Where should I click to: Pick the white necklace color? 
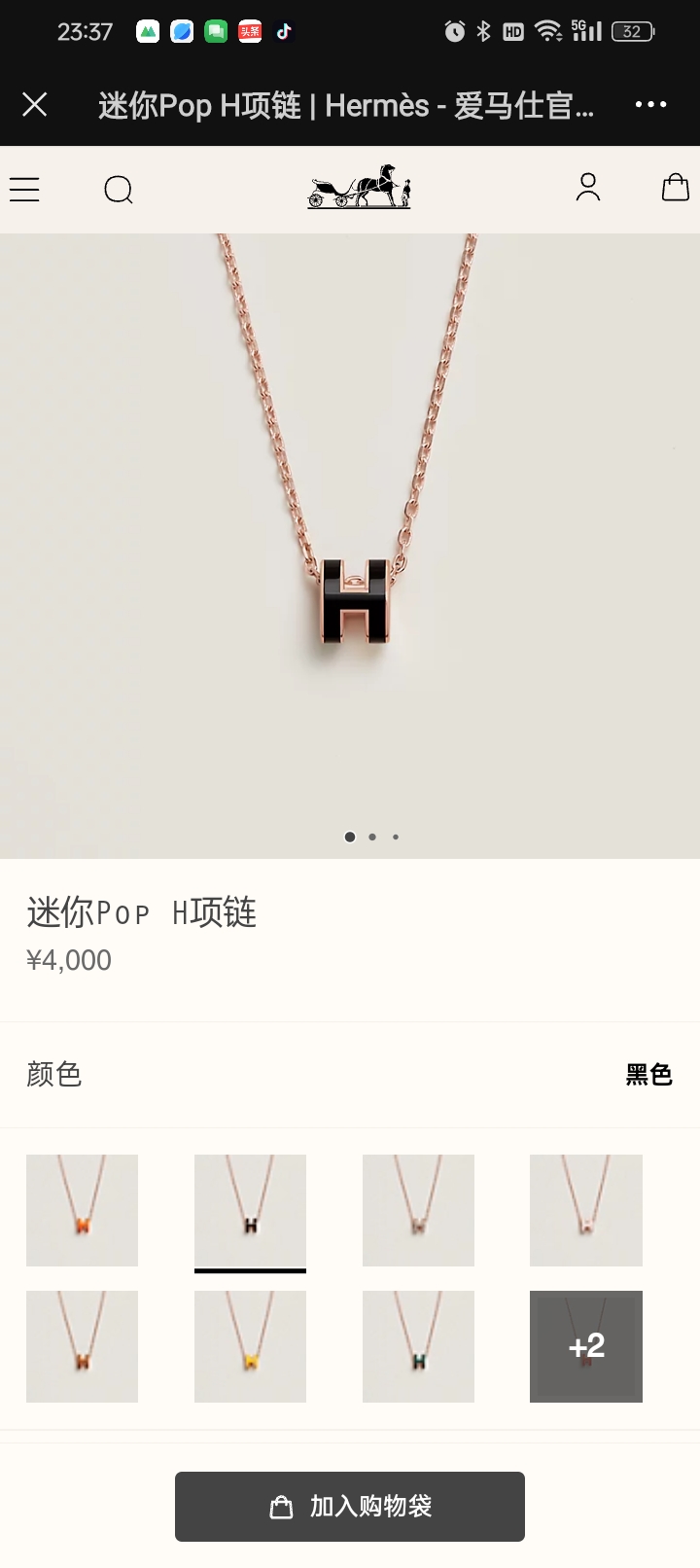tap(586, 1210)
